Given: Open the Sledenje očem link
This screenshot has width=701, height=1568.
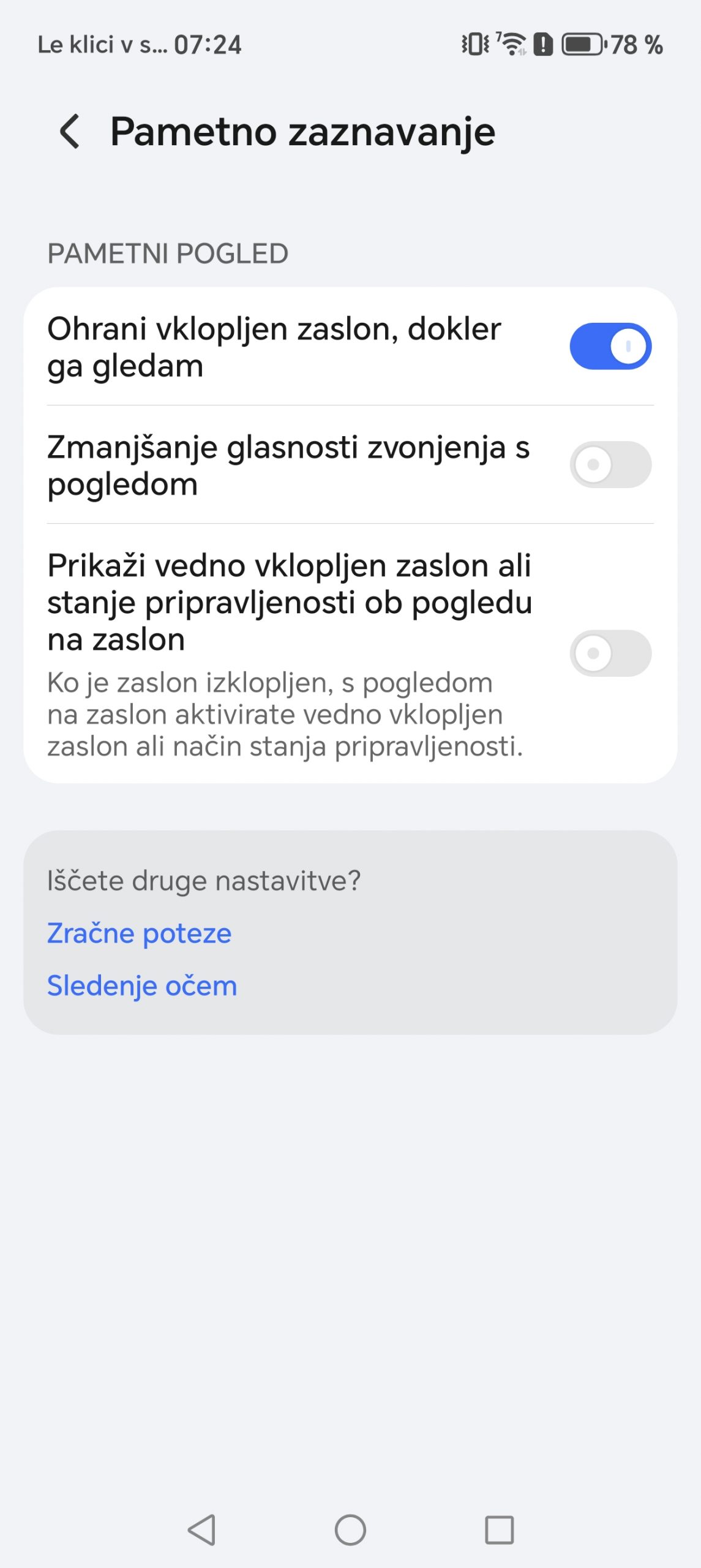Looking at the screenshot, I should pos(142,986).
